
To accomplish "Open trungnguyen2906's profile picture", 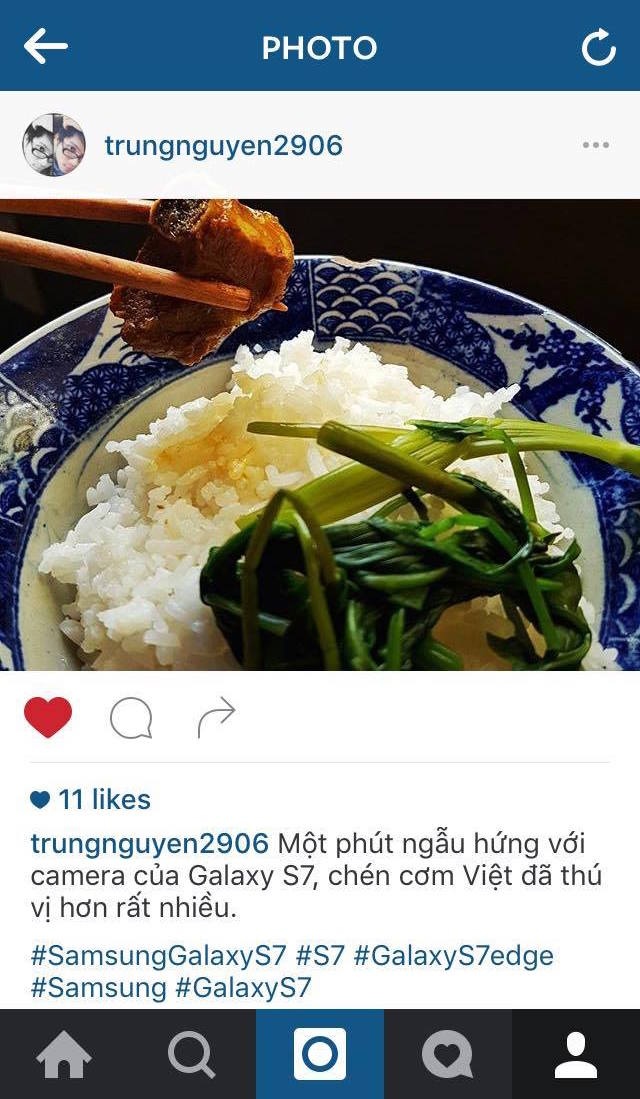I will [54, 145].
